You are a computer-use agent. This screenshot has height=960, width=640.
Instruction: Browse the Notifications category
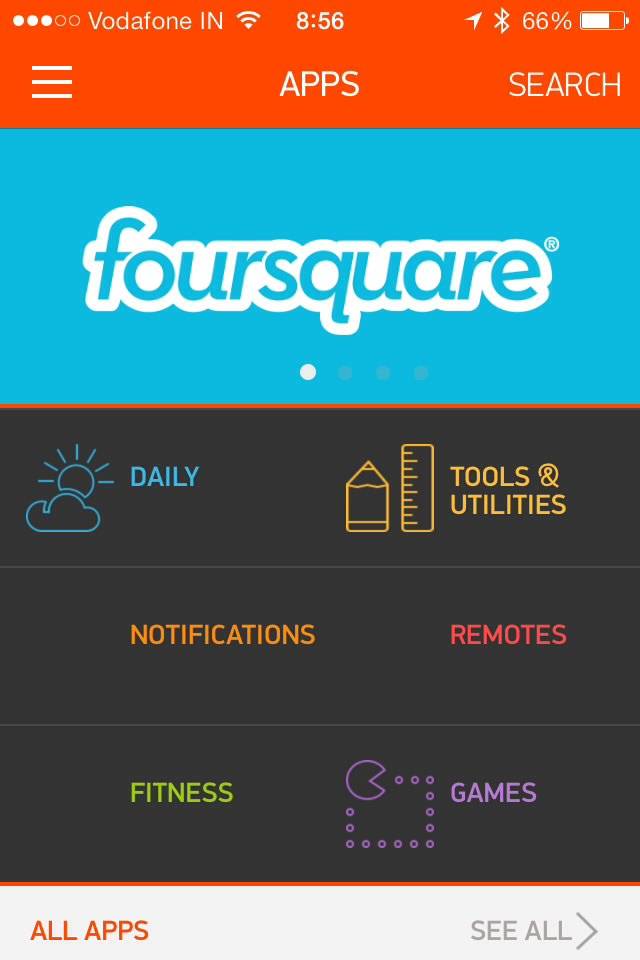point(222,635)
